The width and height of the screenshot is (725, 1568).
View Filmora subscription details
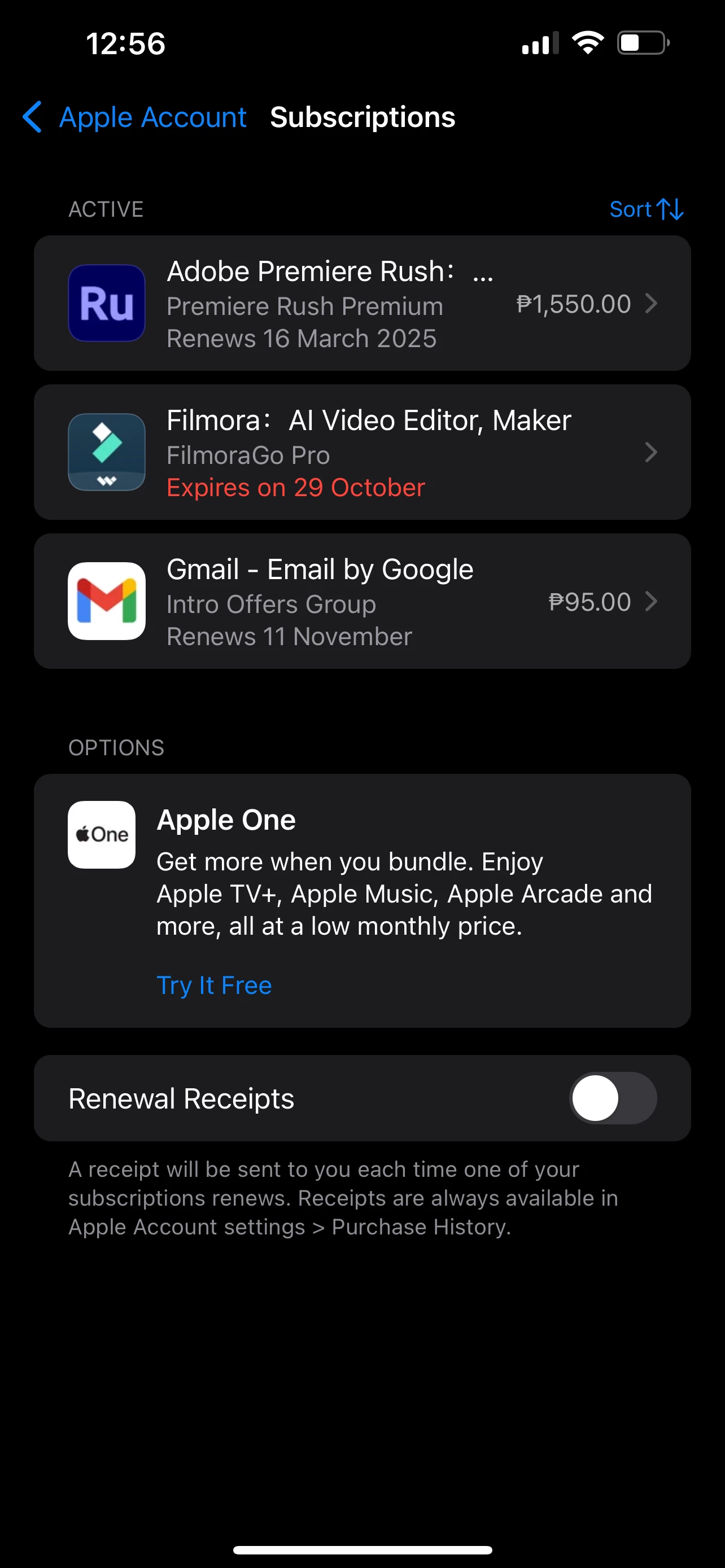(x=362, y=452)
